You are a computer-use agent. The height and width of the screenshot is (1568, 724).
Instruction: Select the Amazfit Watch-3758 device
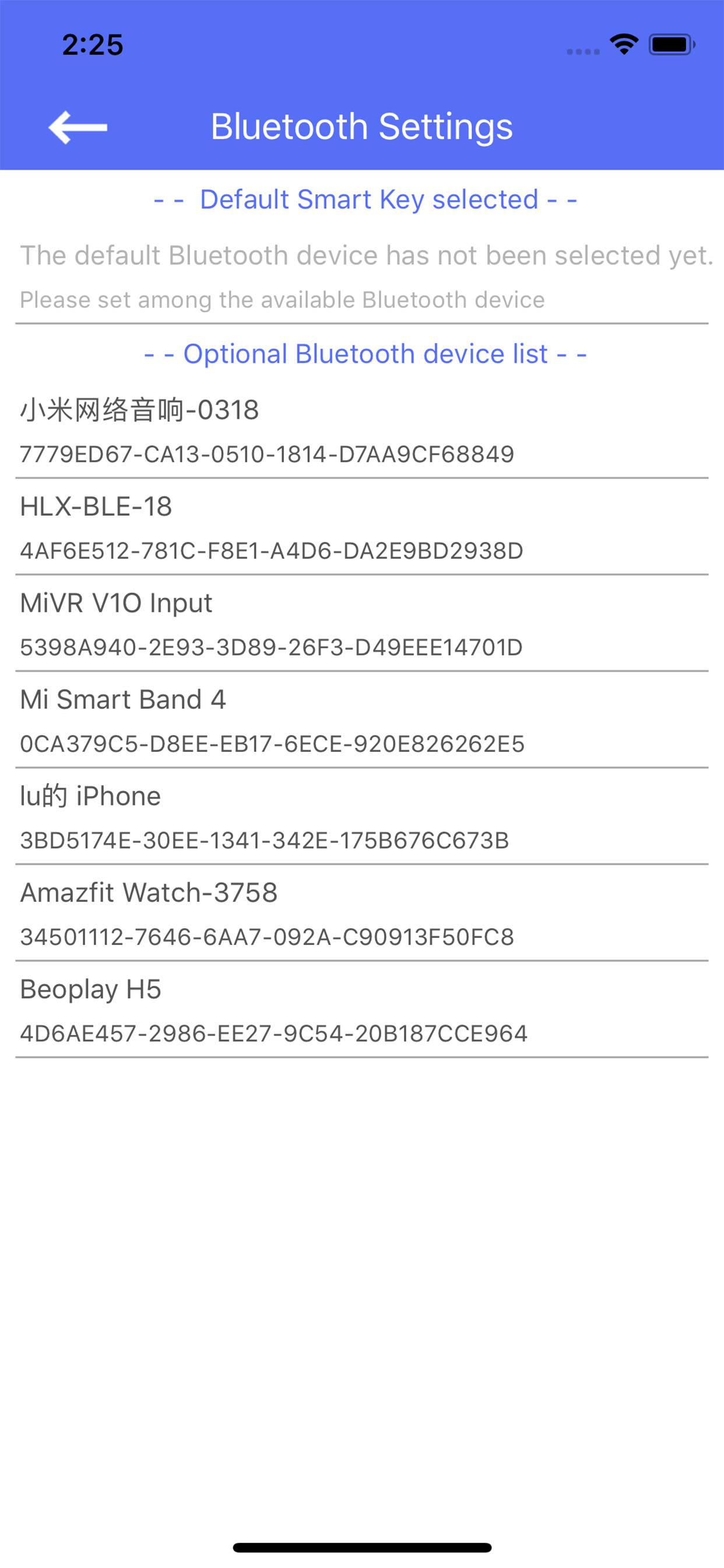tap(361, 914)
